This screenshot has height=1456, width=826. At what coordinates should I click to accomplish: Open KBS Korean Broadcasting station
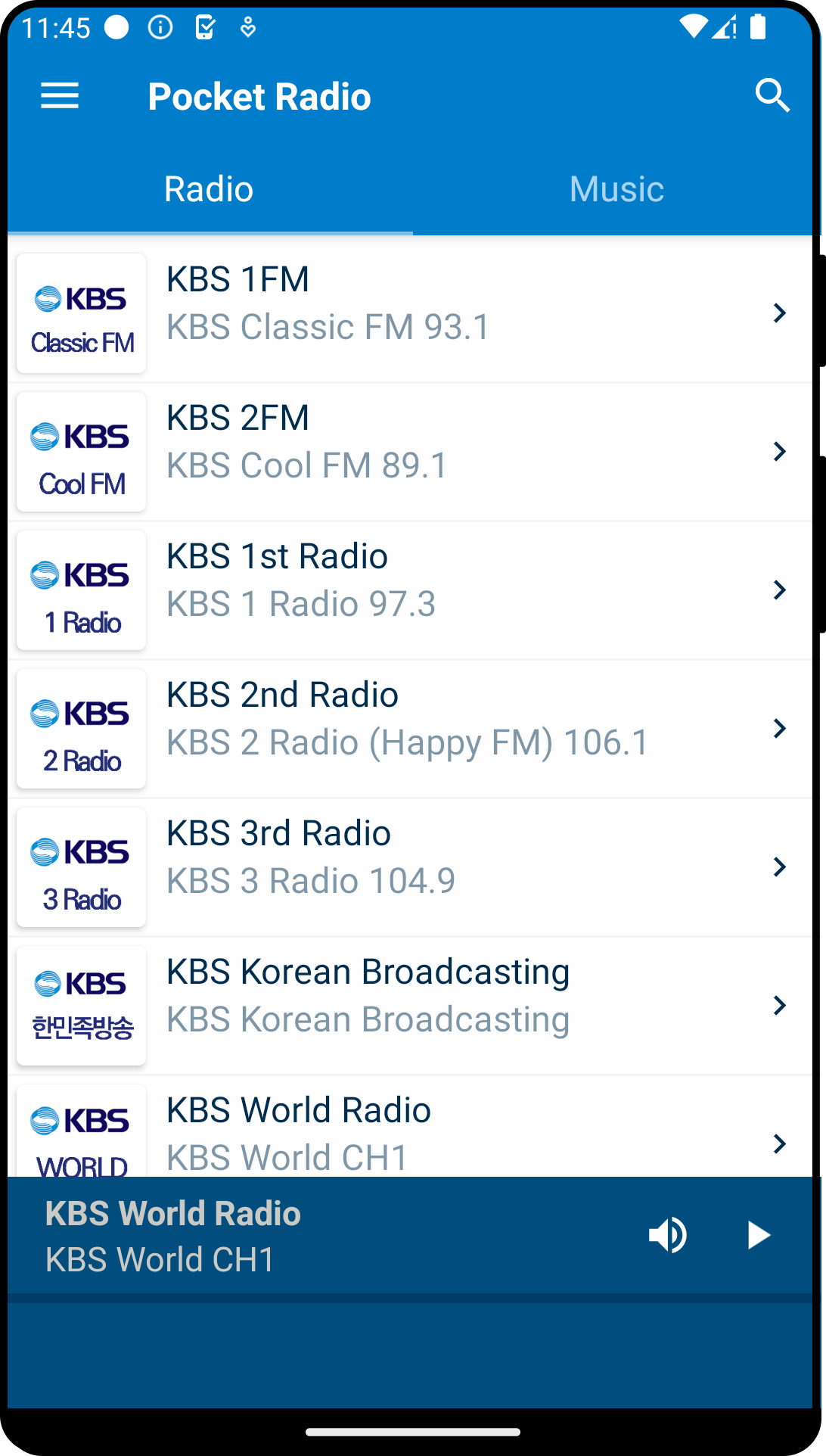(x=412, y=1006)
